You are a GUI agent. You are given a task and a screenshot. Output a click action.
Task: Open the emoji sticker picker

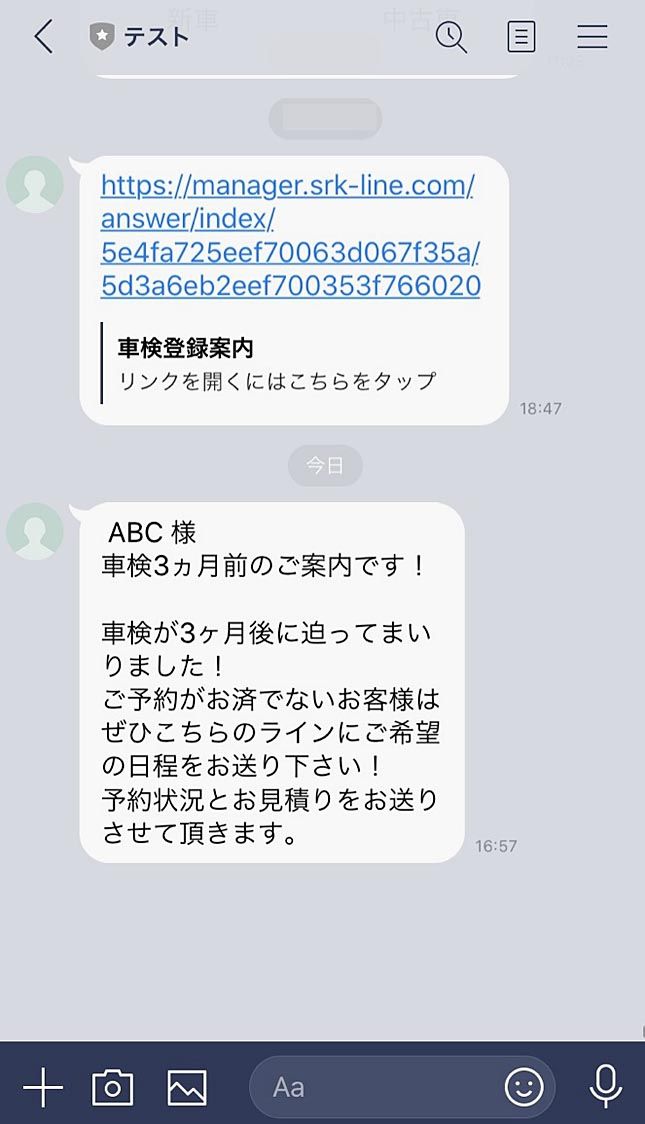coord(524,1087)
